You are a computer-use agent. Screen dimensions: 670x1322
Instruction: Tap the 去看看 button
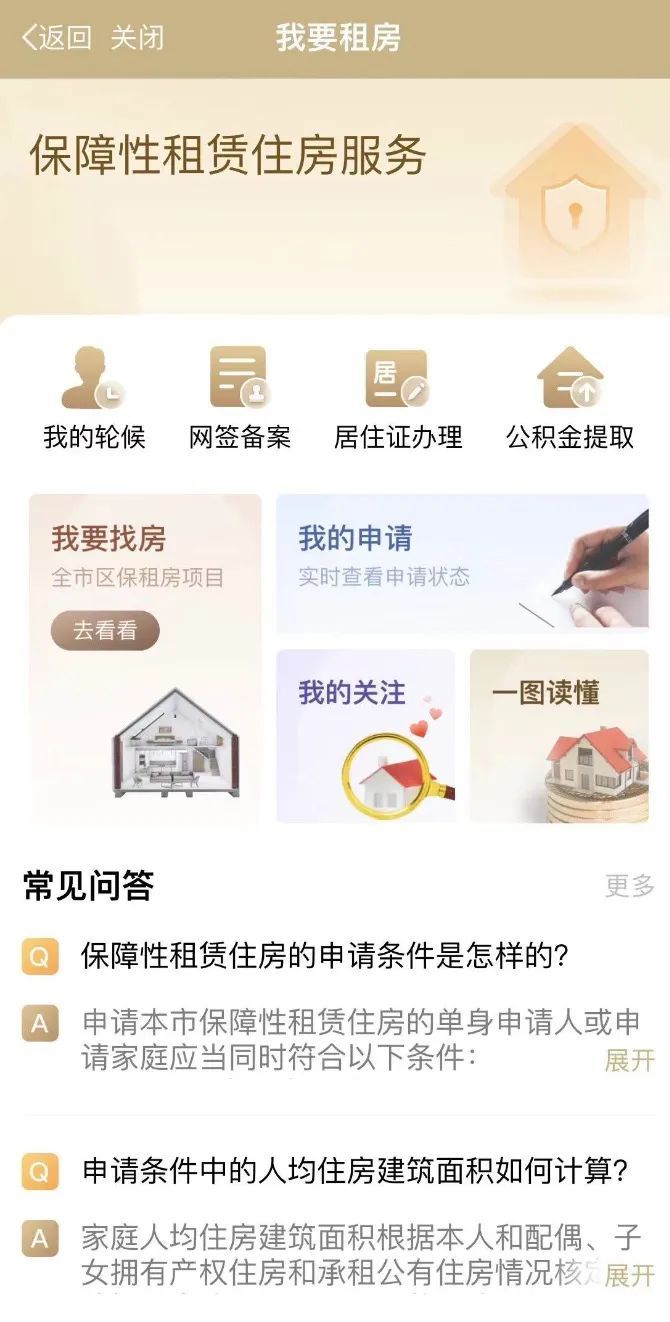point(105,631)
